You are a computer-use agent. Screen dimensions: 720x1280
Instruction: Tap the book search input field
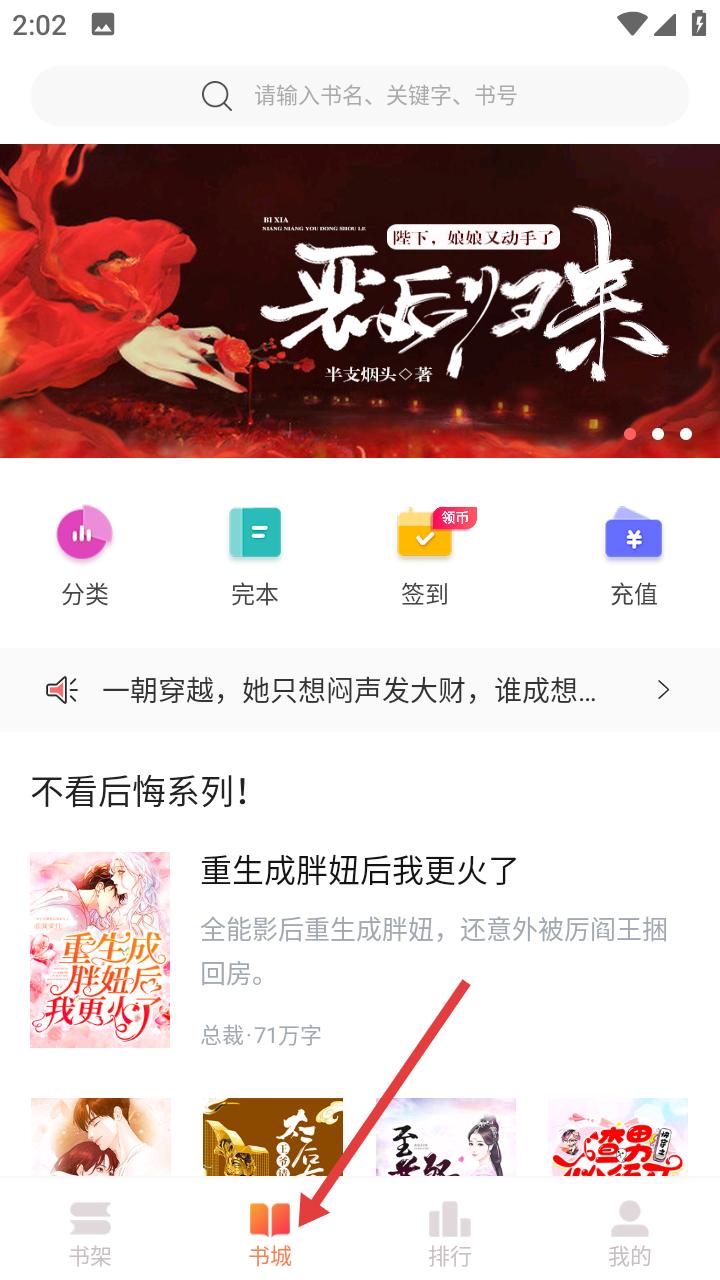360,96
